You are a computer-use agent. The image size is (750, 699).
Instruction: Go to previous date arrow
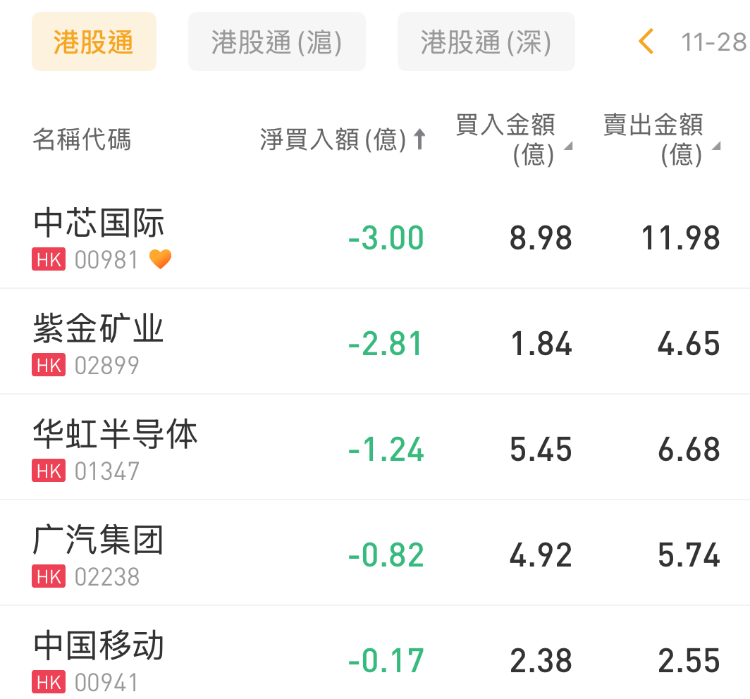pos(646,42)
